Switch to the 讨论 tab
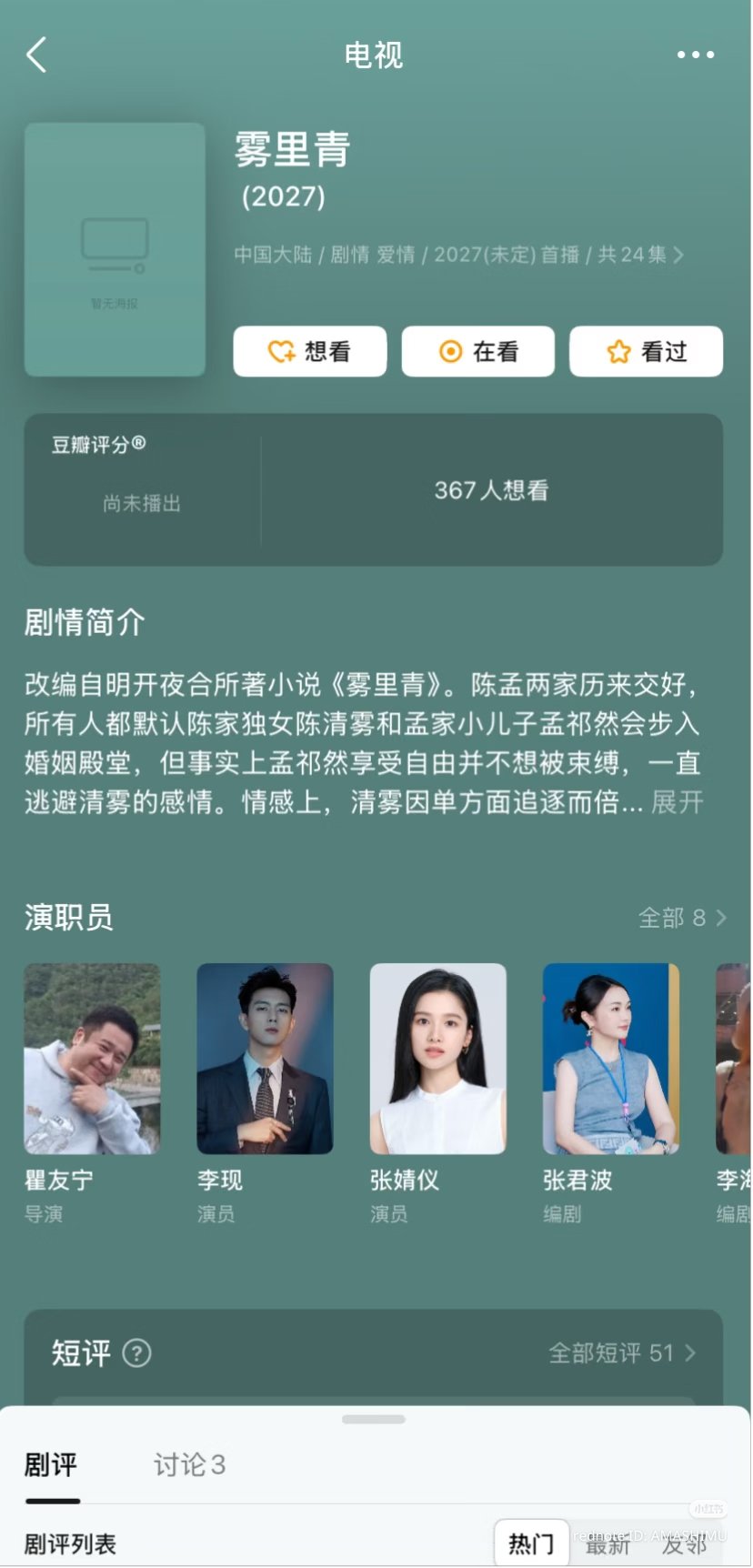 click(x=189, y=1464)
